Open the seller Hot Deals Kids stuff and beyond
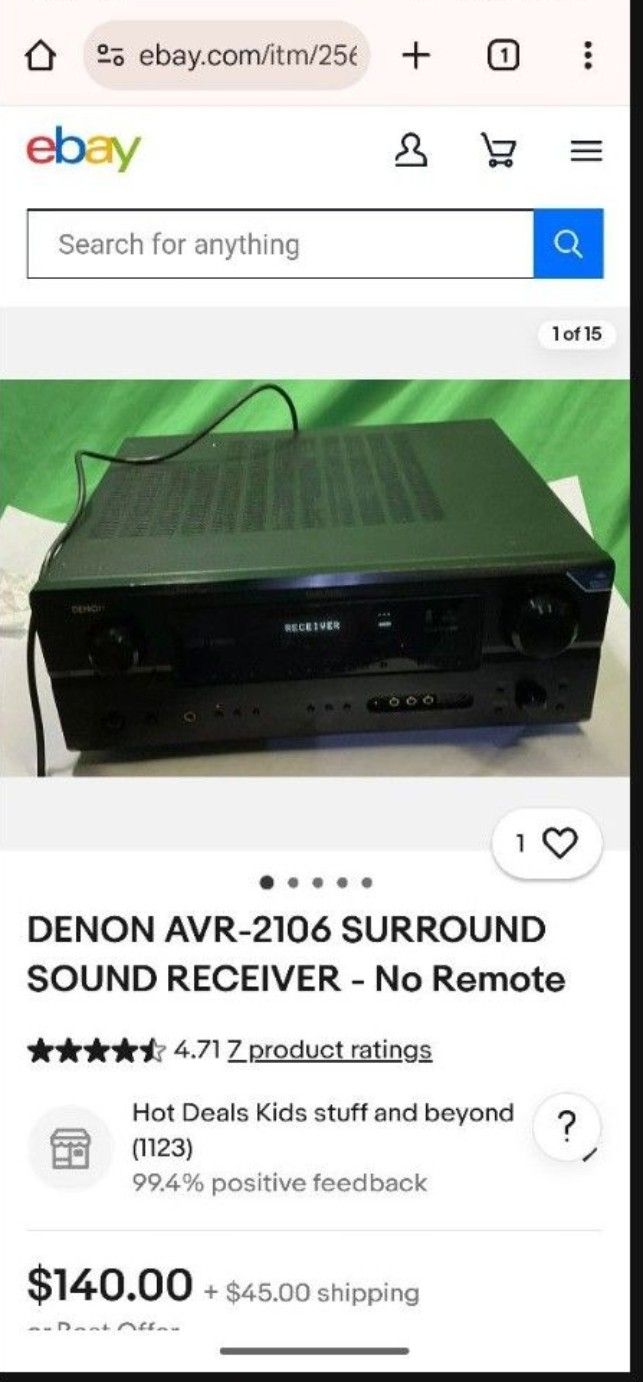Image resolution: width=643 pixels, height=1382 pixels. pyautogui.click(x=322, y=1129)
